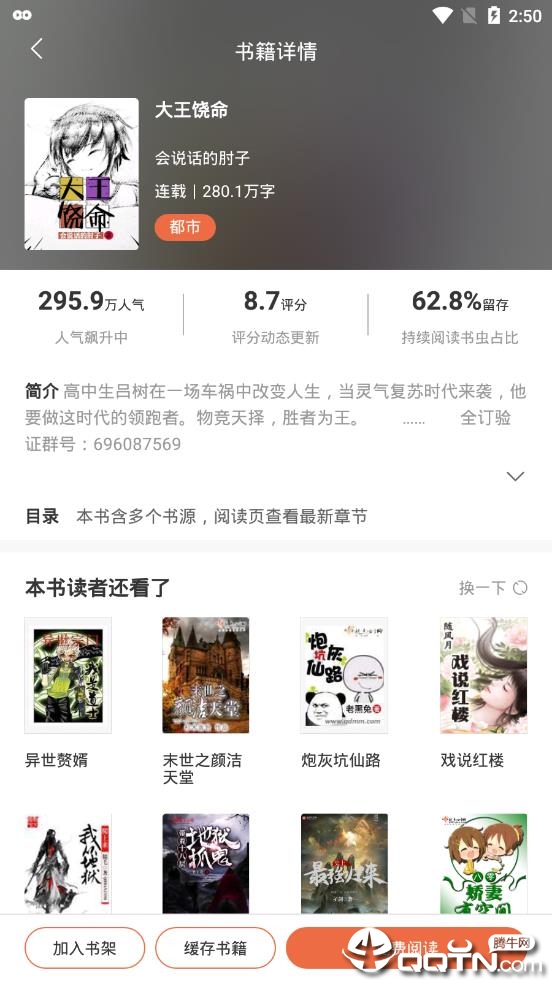552x981 pixels.
Task: Open the 大王饶命 cover image
Action: tap(81, 174)
